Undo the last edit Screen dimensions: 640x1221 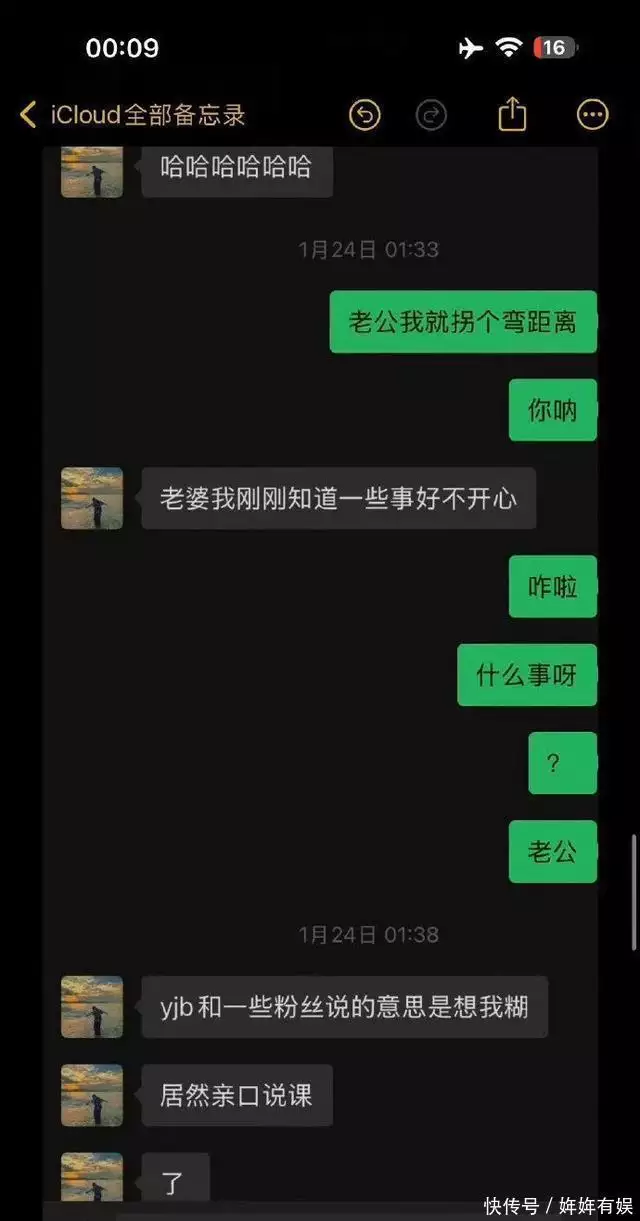point(365,115)
